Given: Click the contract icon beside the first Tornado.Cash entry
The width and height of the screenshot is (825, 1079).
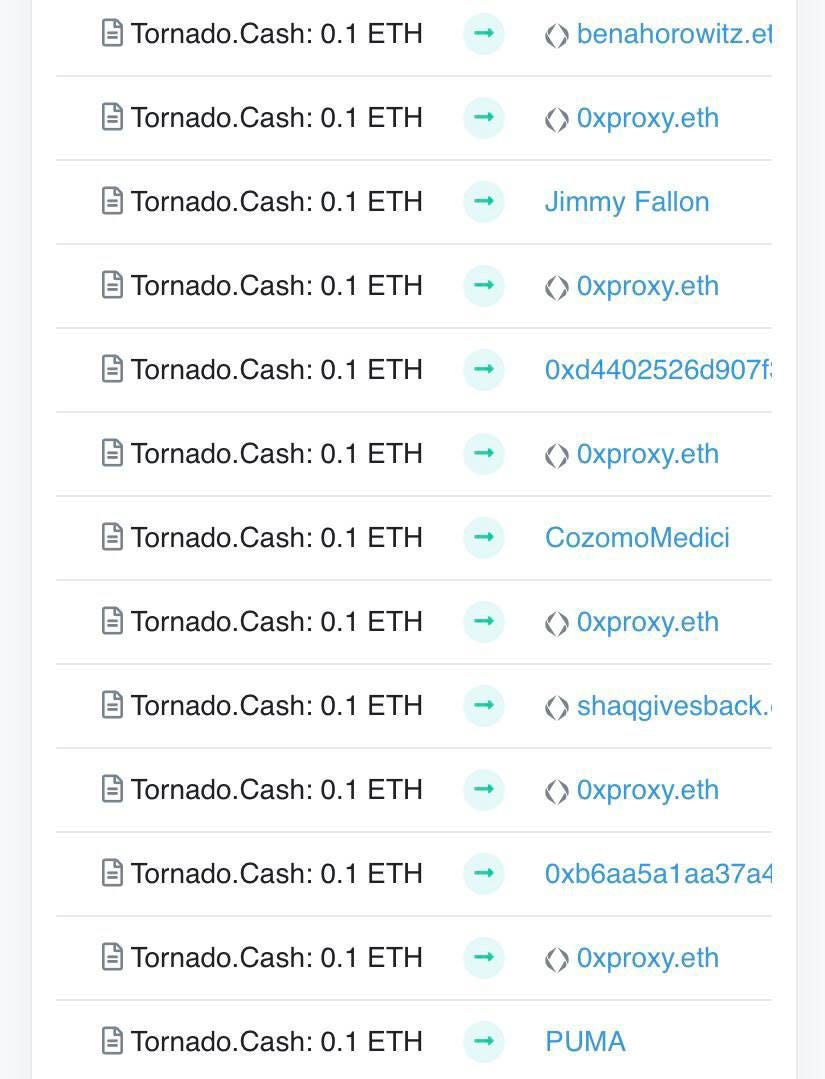Looking at the screenshot, I should pos(113,33).
